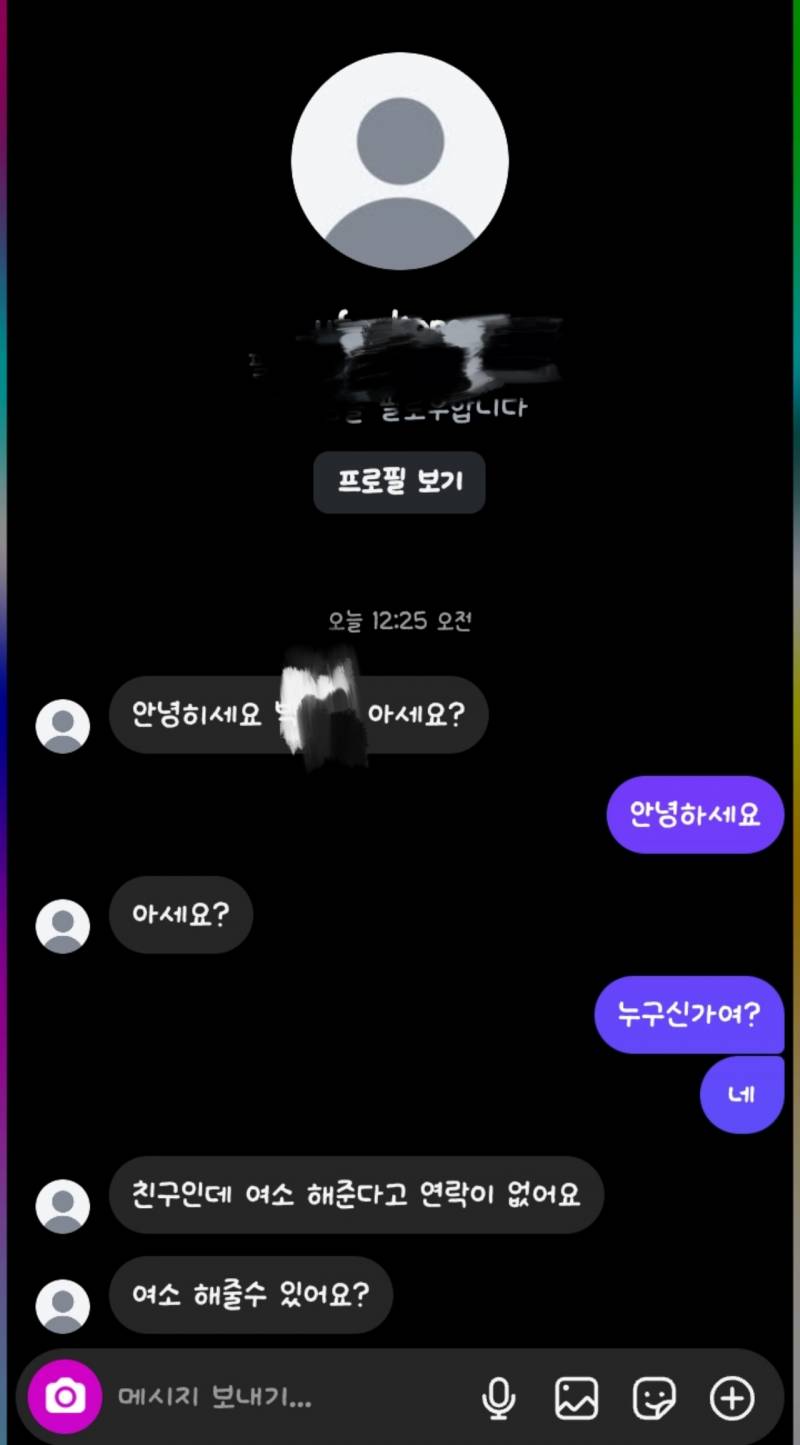Tap the '안녕하세요' sent message bubble
800x1445 pixels.
tap(695, 815)
